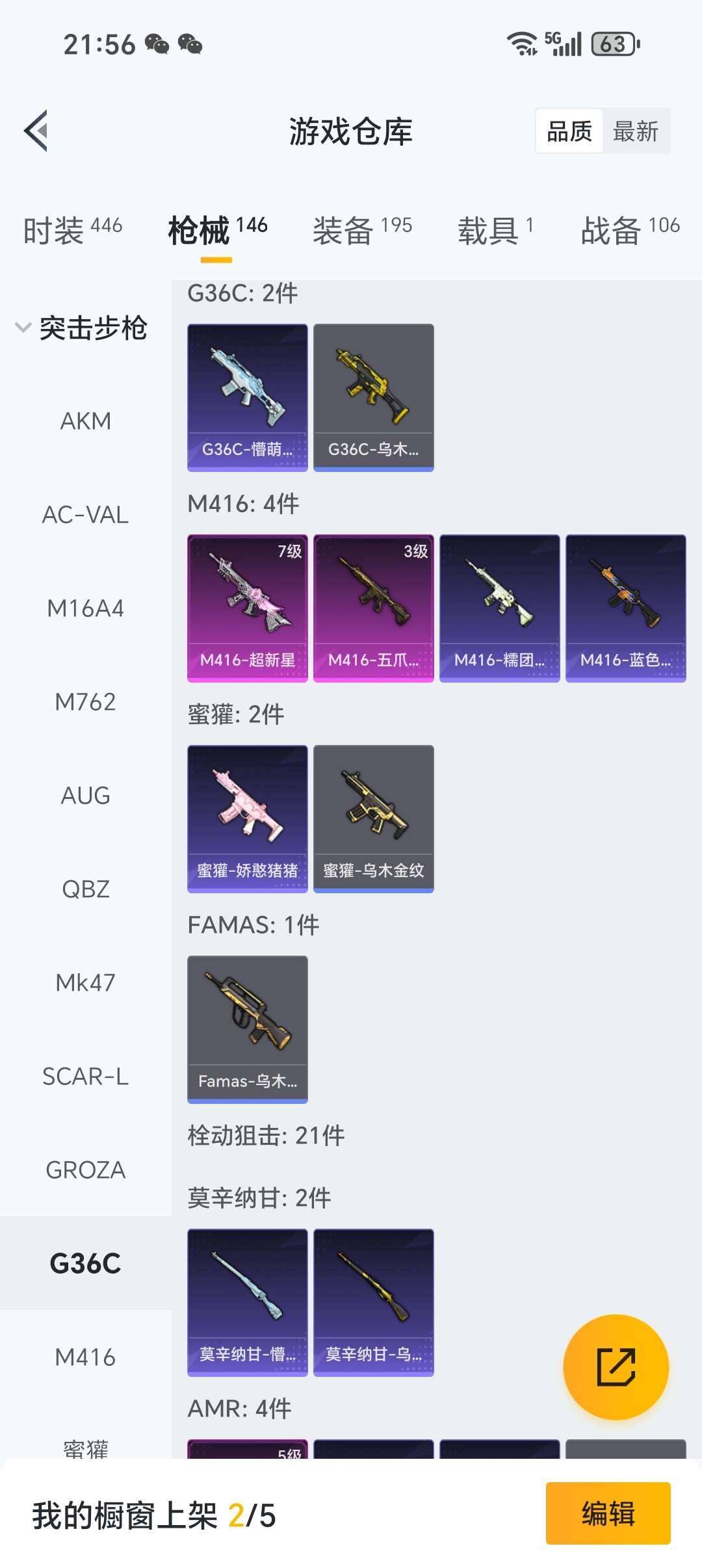Image resolution: width=702 pixels, height=1568 pixels.
Task: Select AKM in the side list
Action: pyautogui.click(x=86, y=421)
